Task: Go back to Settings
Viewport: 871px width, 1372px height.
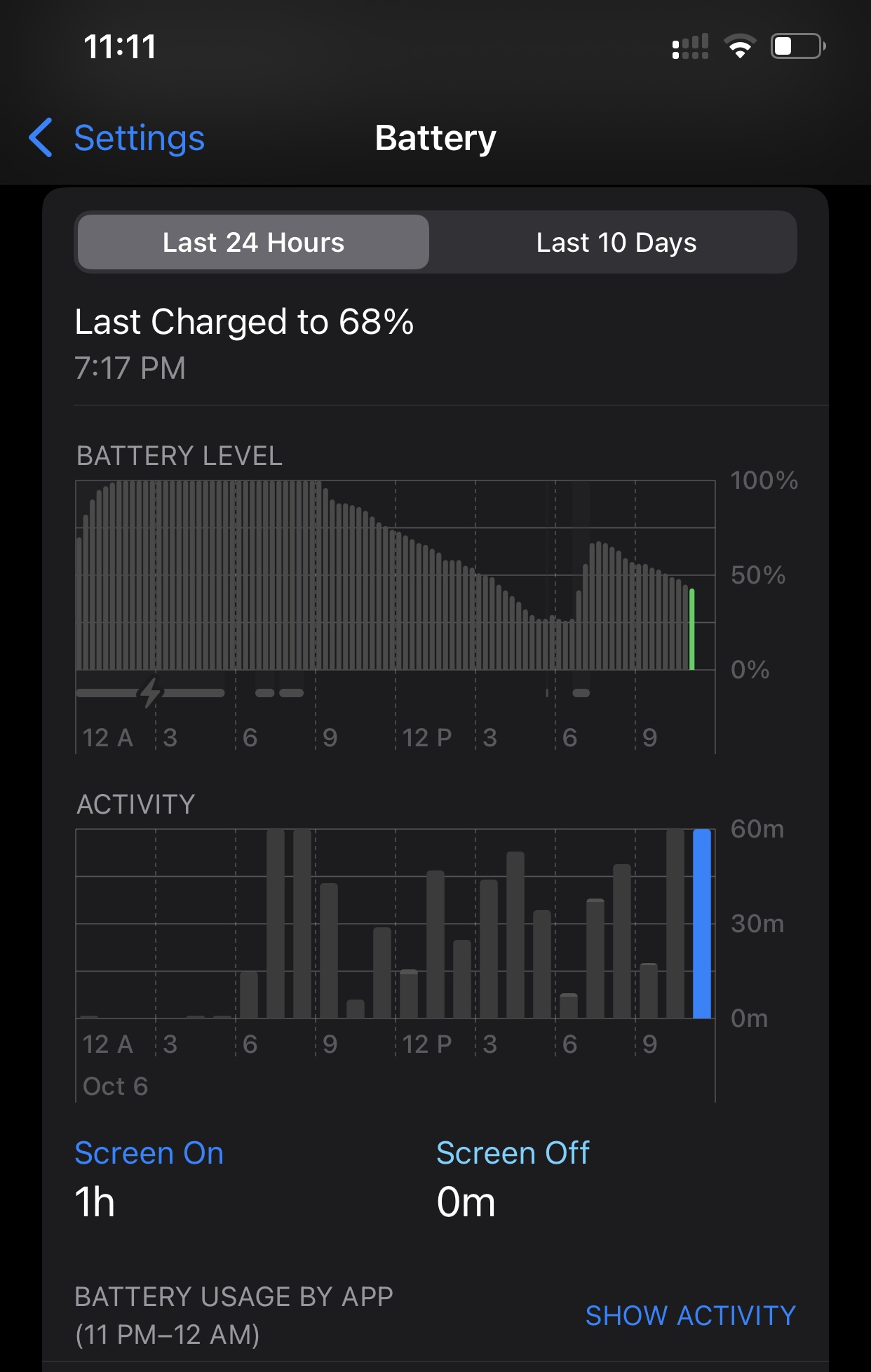Action: (x=117, y=138)
